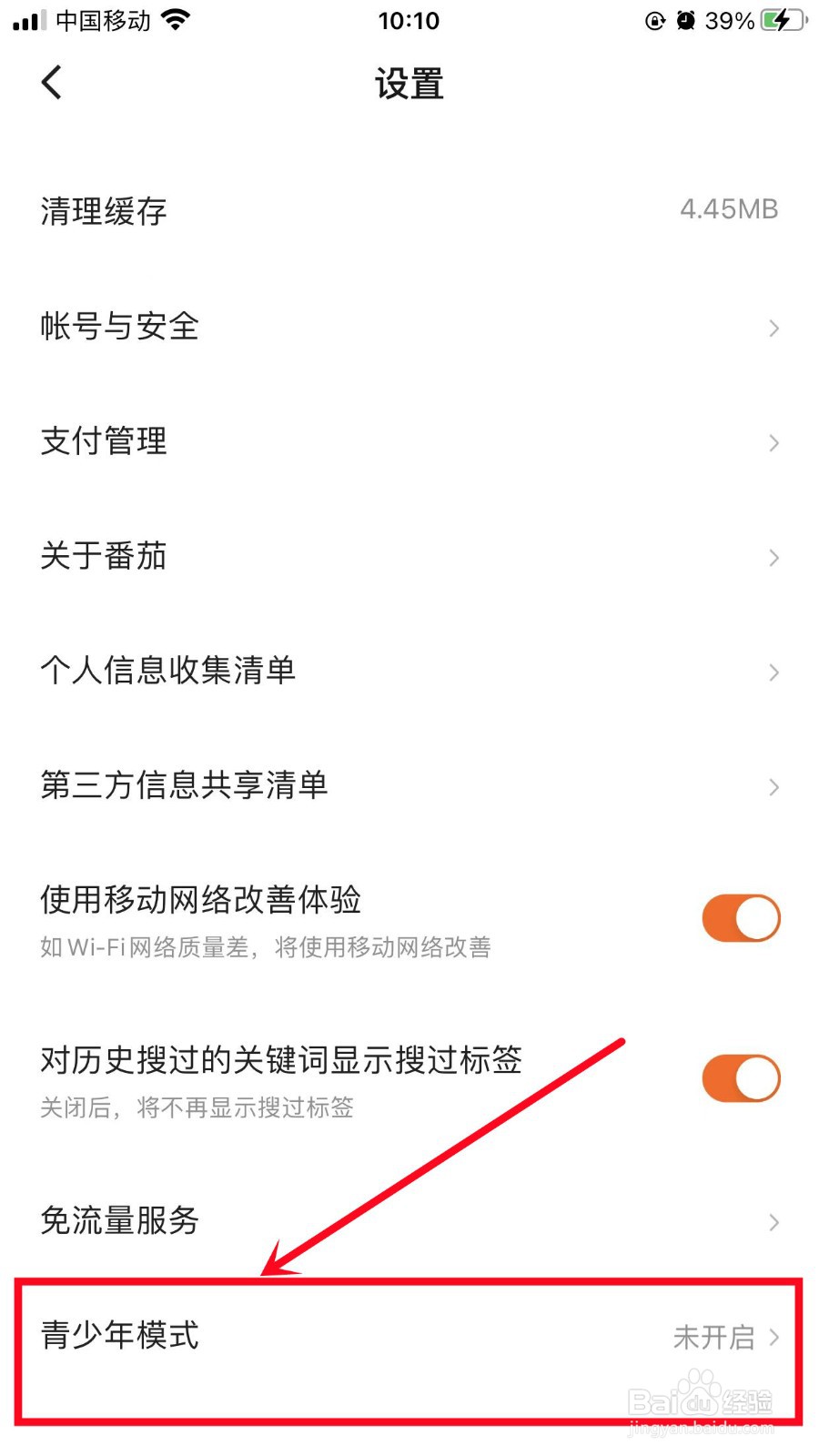Screen dimensions: 819x1456
Task: Click the orientation lock status icon
Action: [x=654, y=21]
